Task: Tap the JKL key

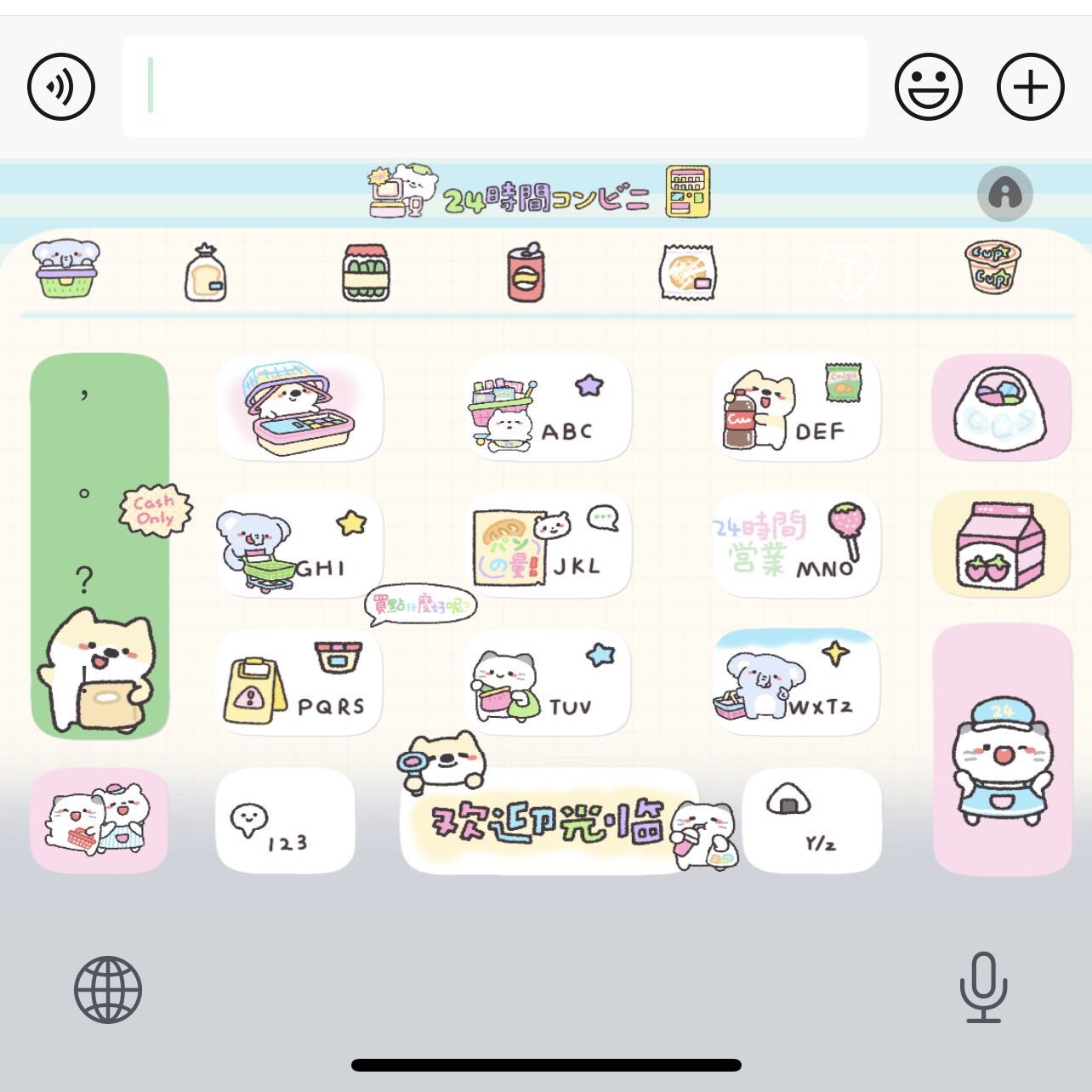Action: pyautogui.click(x=548, y=545)
